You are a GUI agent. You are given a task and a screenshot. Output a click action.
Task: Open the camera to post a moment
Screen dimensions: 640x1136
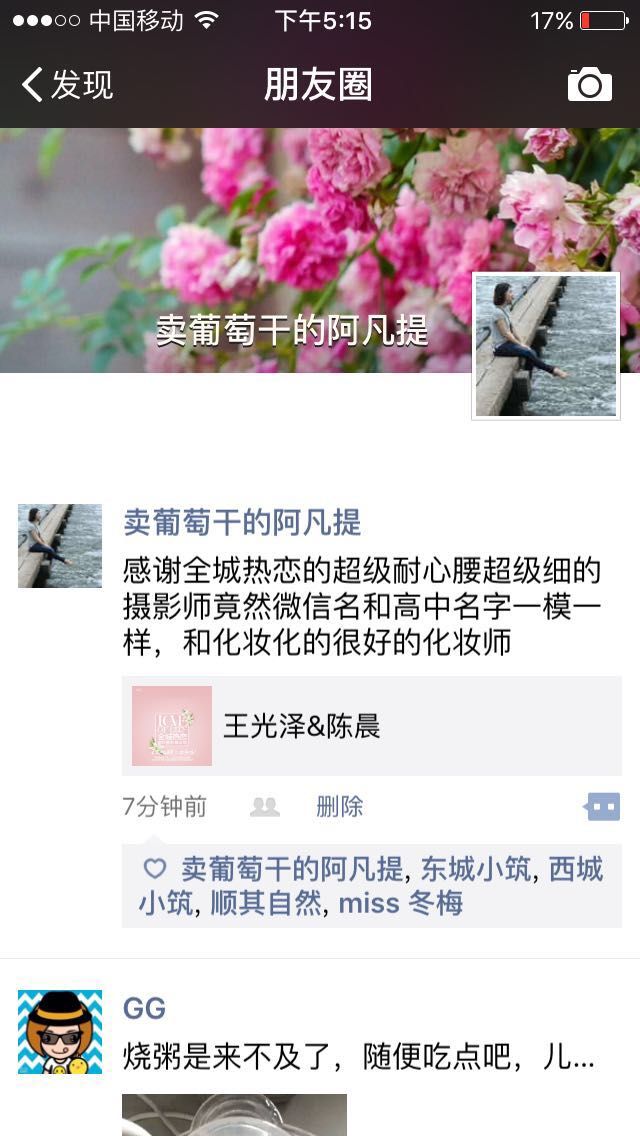589,85
